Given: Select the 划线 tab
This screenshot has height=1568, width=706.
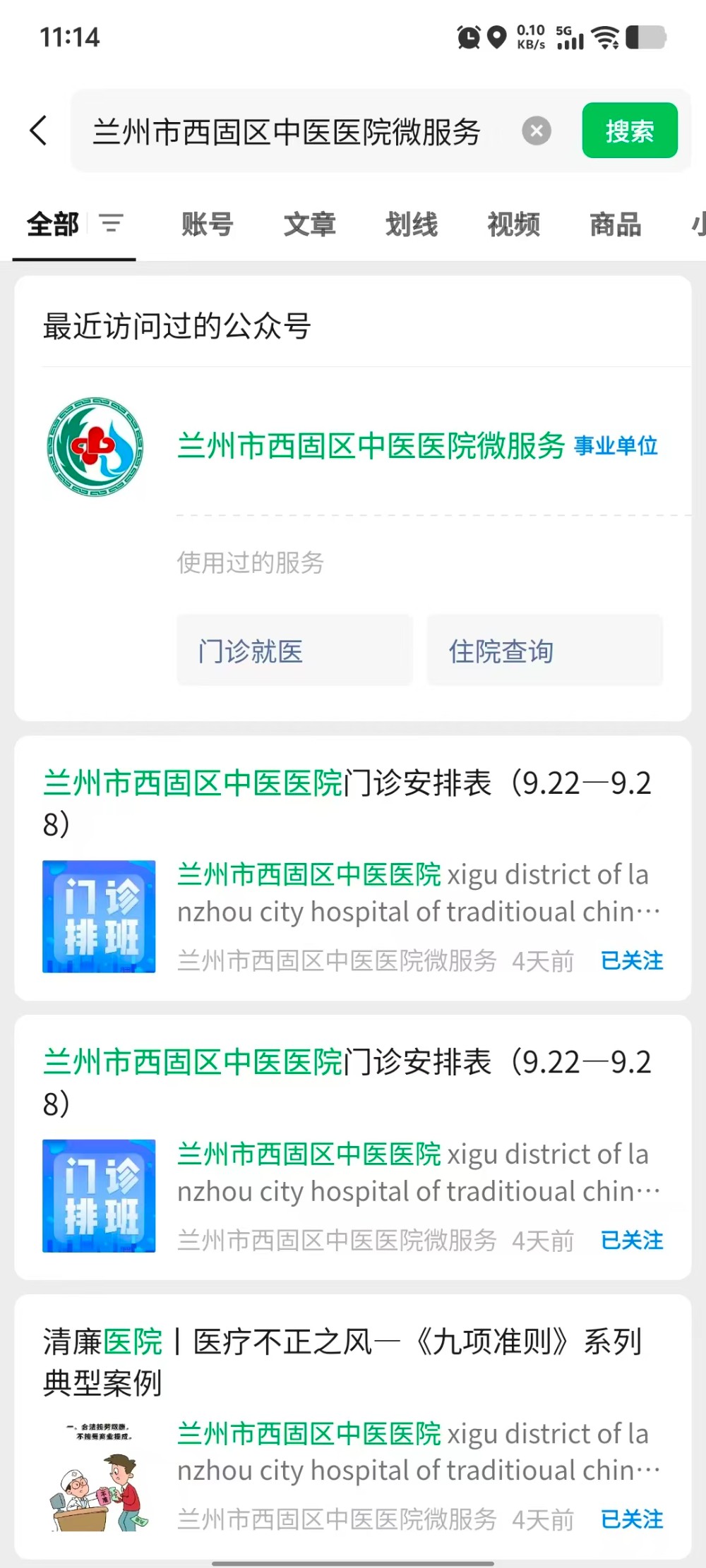Looking at the screenshot, I should click(x=411, y=224).
